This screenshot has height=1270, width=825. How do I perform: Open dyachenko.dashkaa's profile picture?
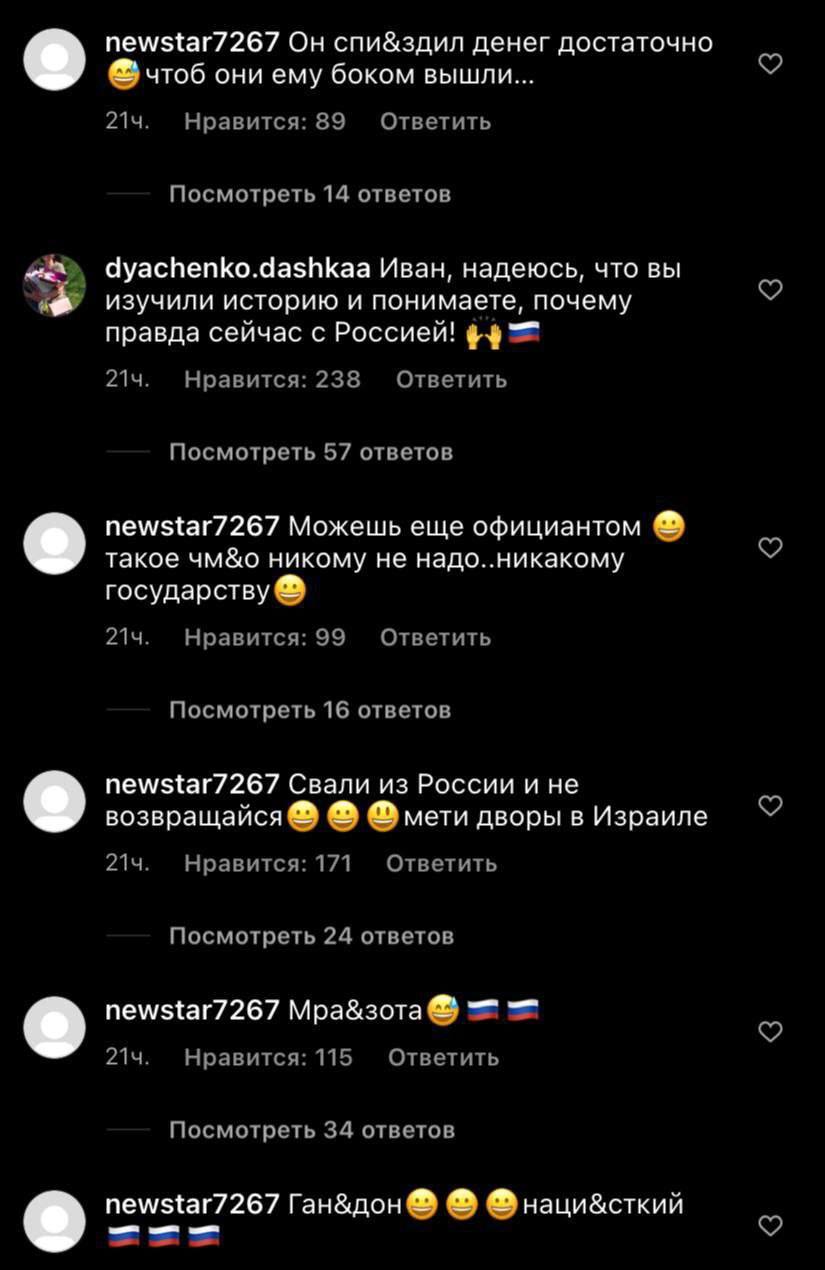click(x=54, y=285)
